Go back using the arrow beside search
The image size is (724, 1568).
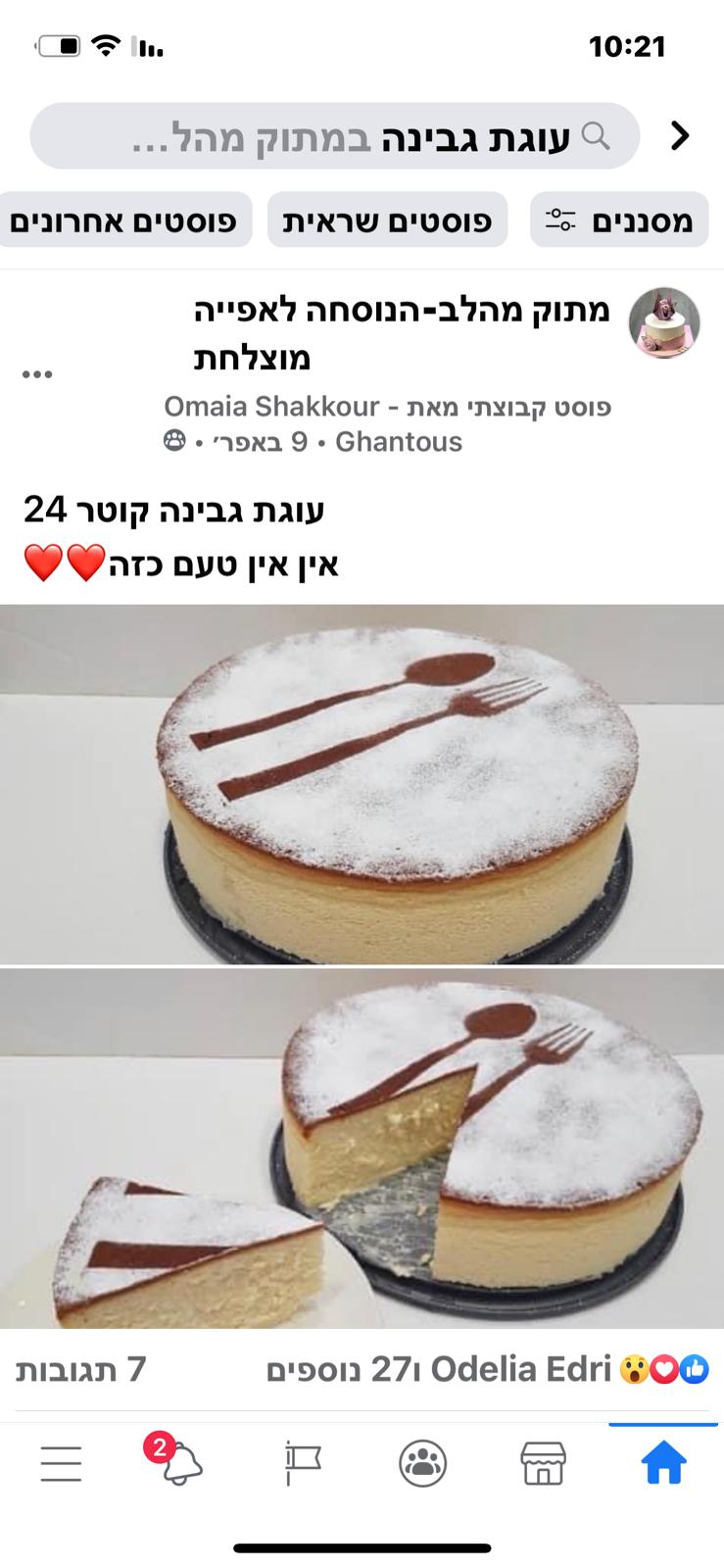point(680,136)
